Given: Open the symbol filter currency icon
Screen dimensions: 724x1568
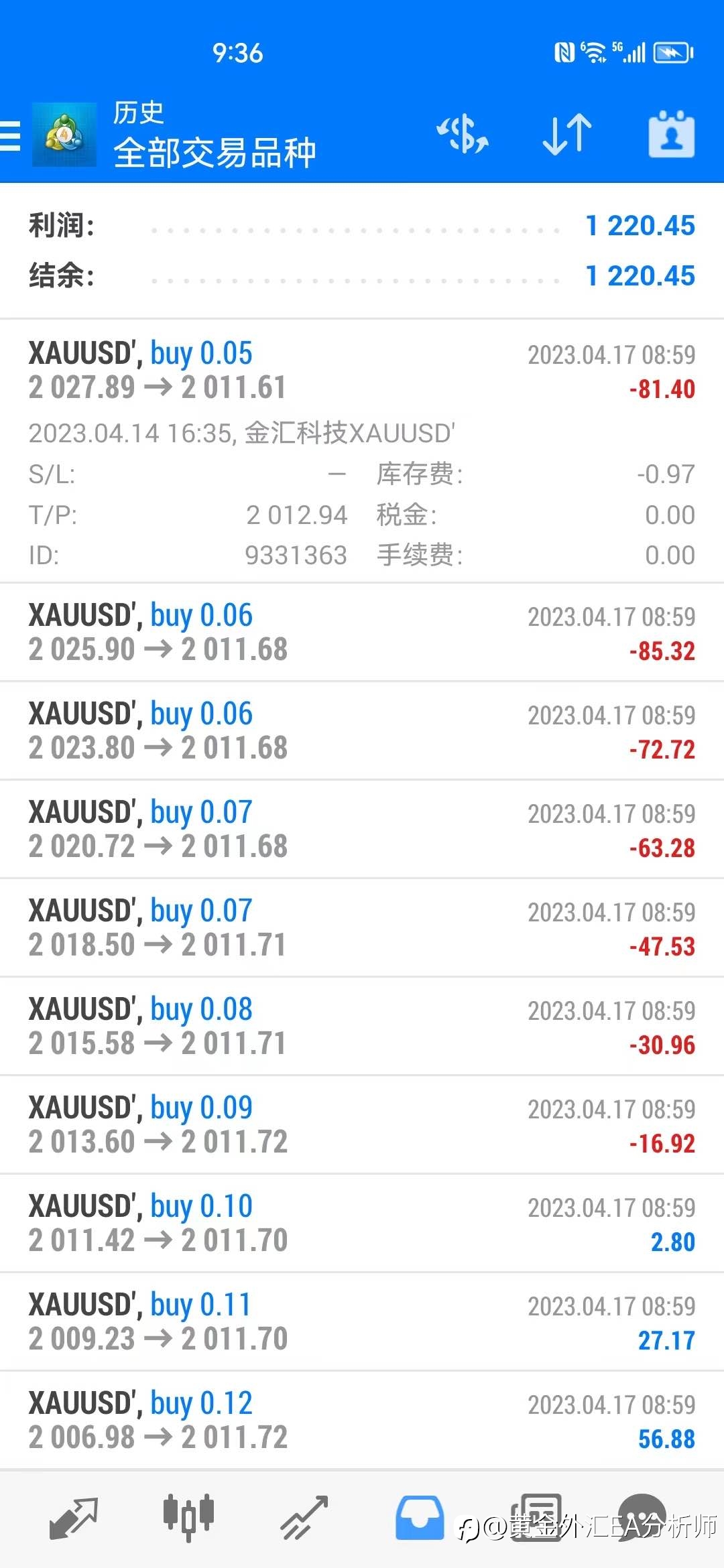Looking at the screenshot, I should 463,134.
